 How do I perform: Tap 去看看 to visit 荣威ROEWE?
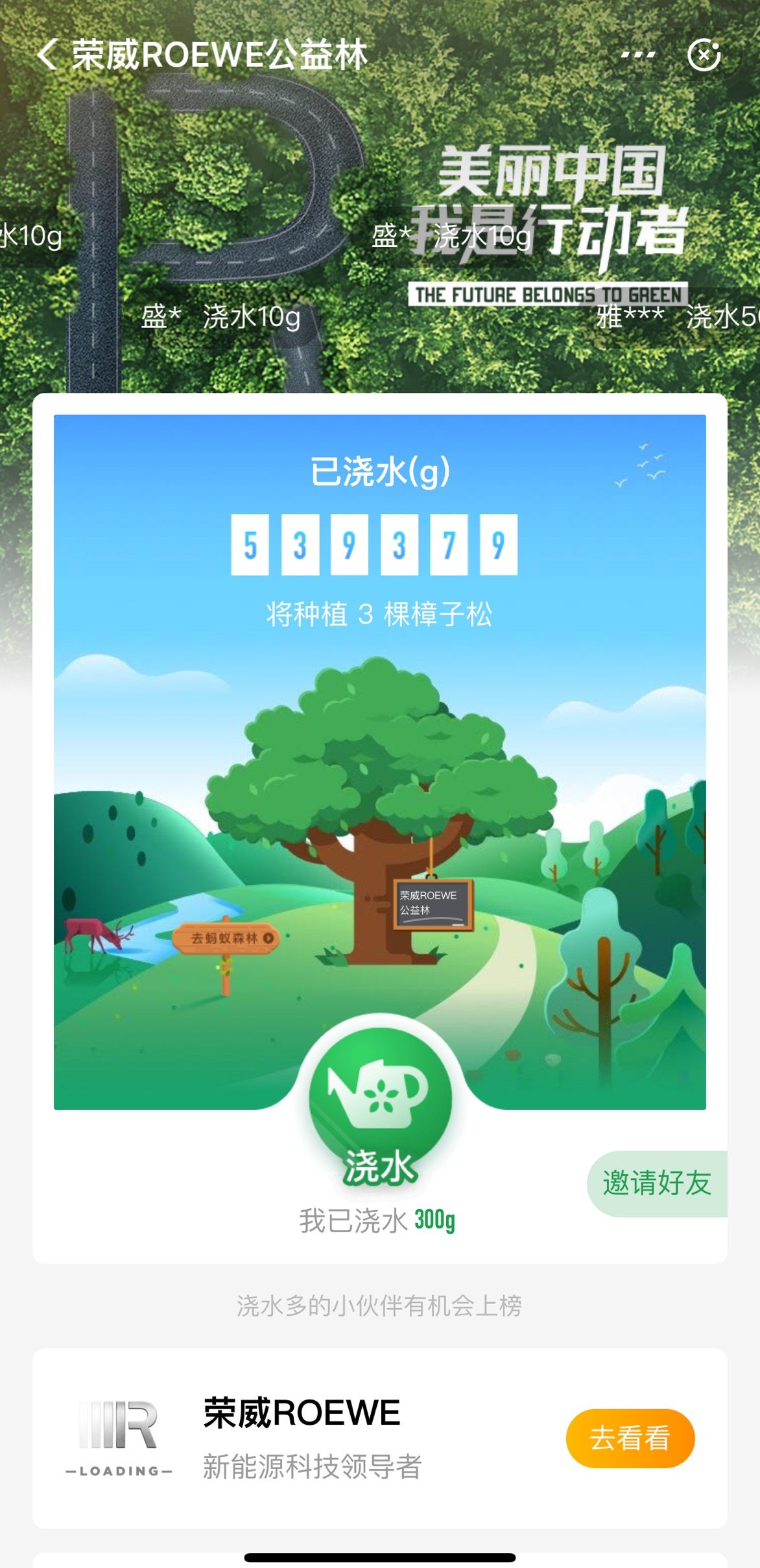pyautogui.click(x=630, y=1438)
